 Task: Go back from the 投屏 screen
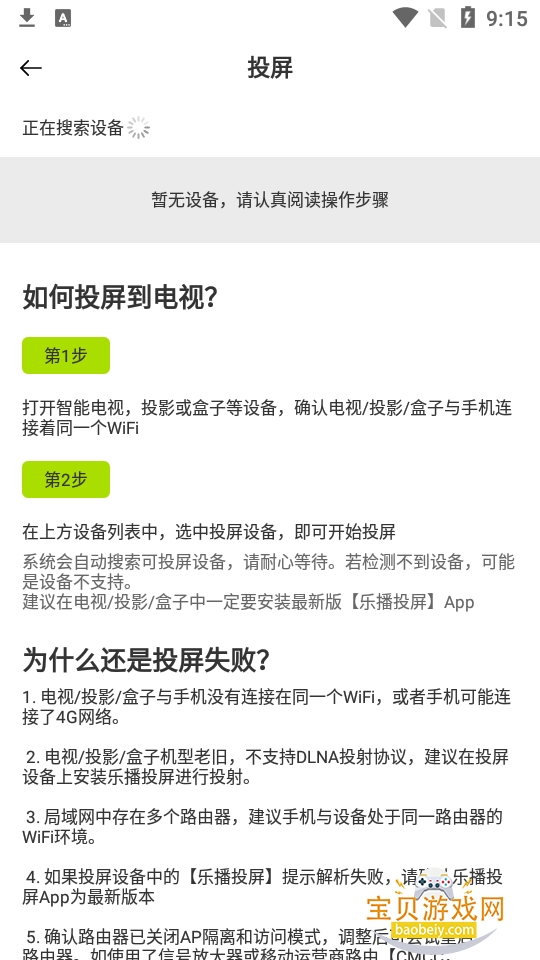coord(31,68)
